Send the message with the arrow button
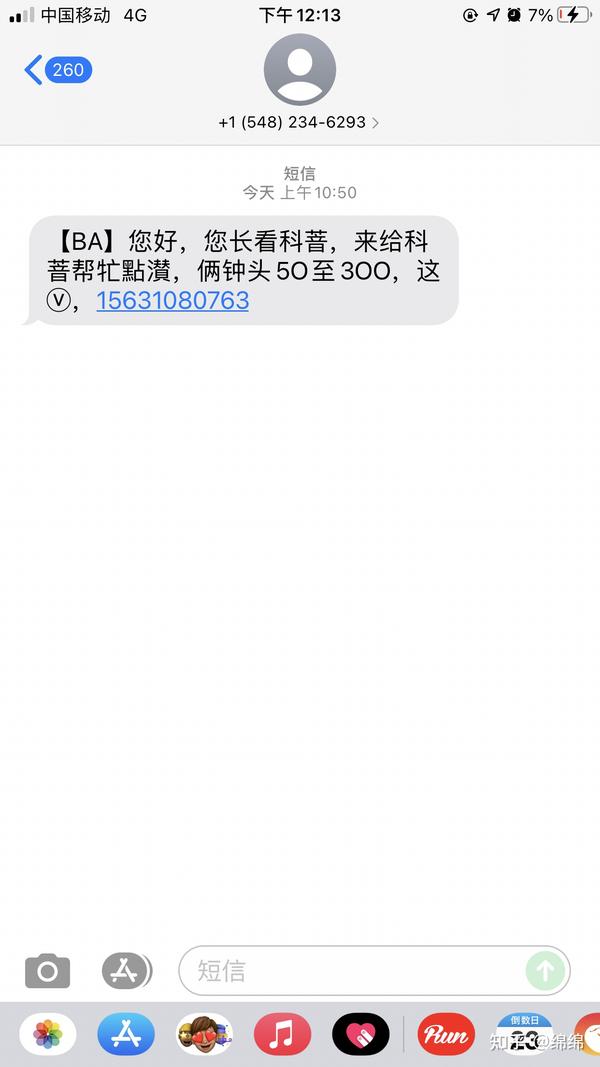The image size is (600, 1067). coord(545,970)
